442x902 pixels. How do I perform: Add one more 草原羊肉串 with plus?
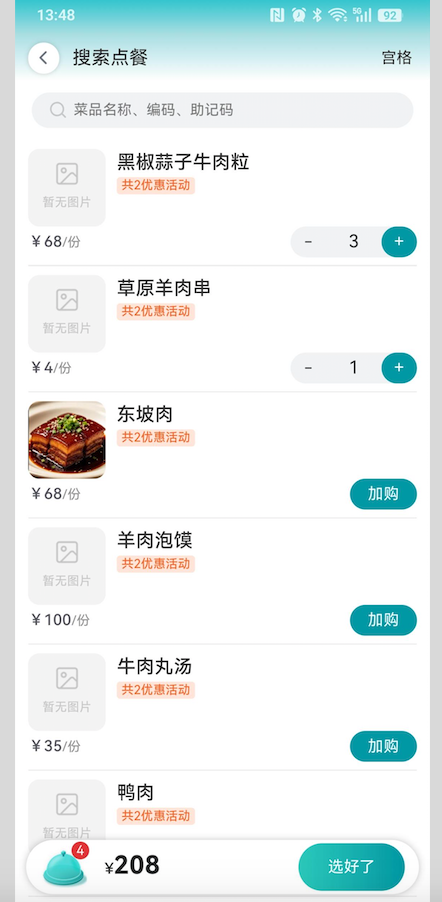click(x=399, y=368)
